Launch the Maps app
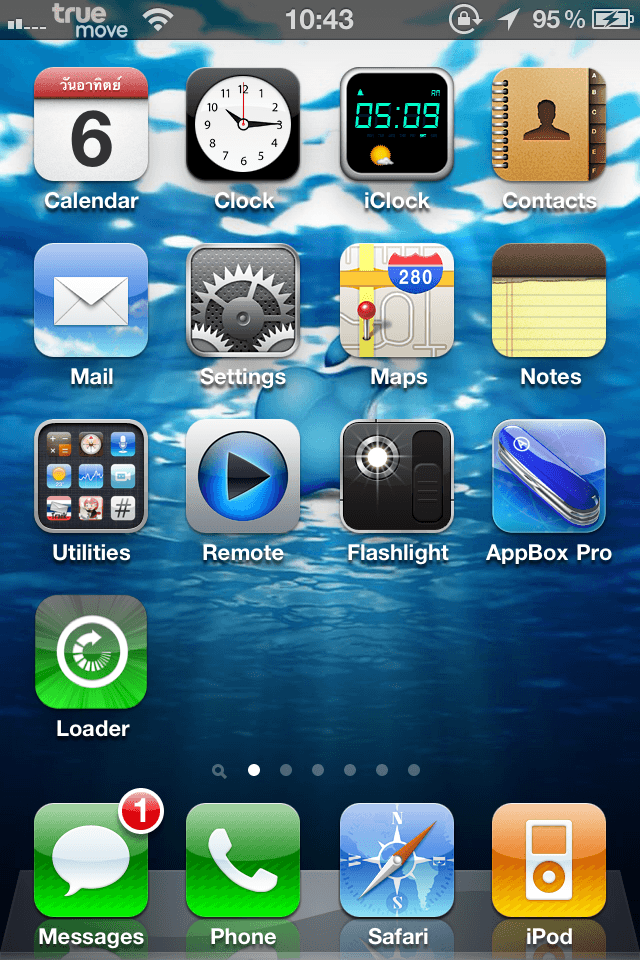The height and width of the screenshot is (960, 640). coord(397,300)
